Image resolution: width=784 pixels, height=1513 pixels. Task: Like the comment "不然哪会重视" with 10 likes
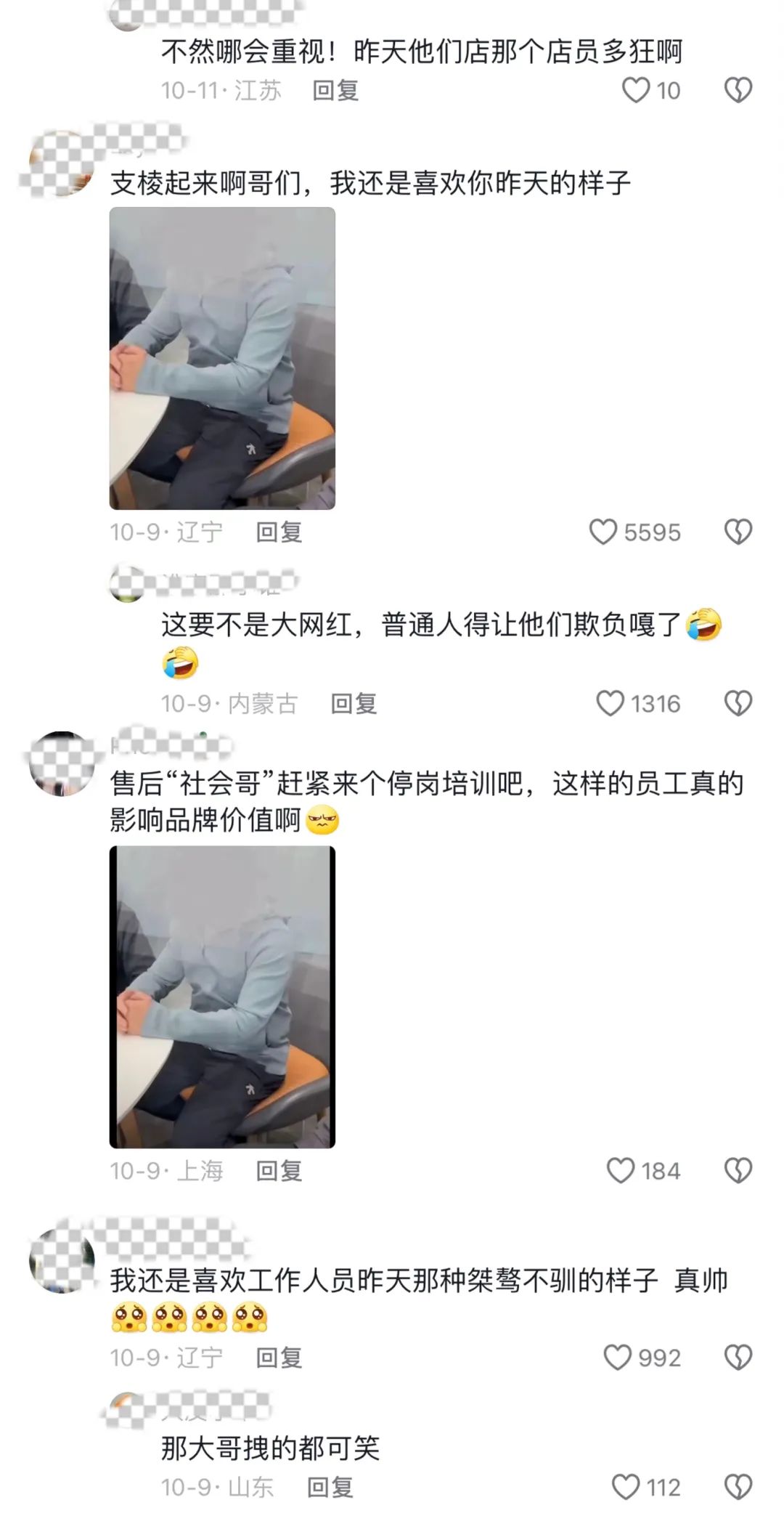point(636,90)
